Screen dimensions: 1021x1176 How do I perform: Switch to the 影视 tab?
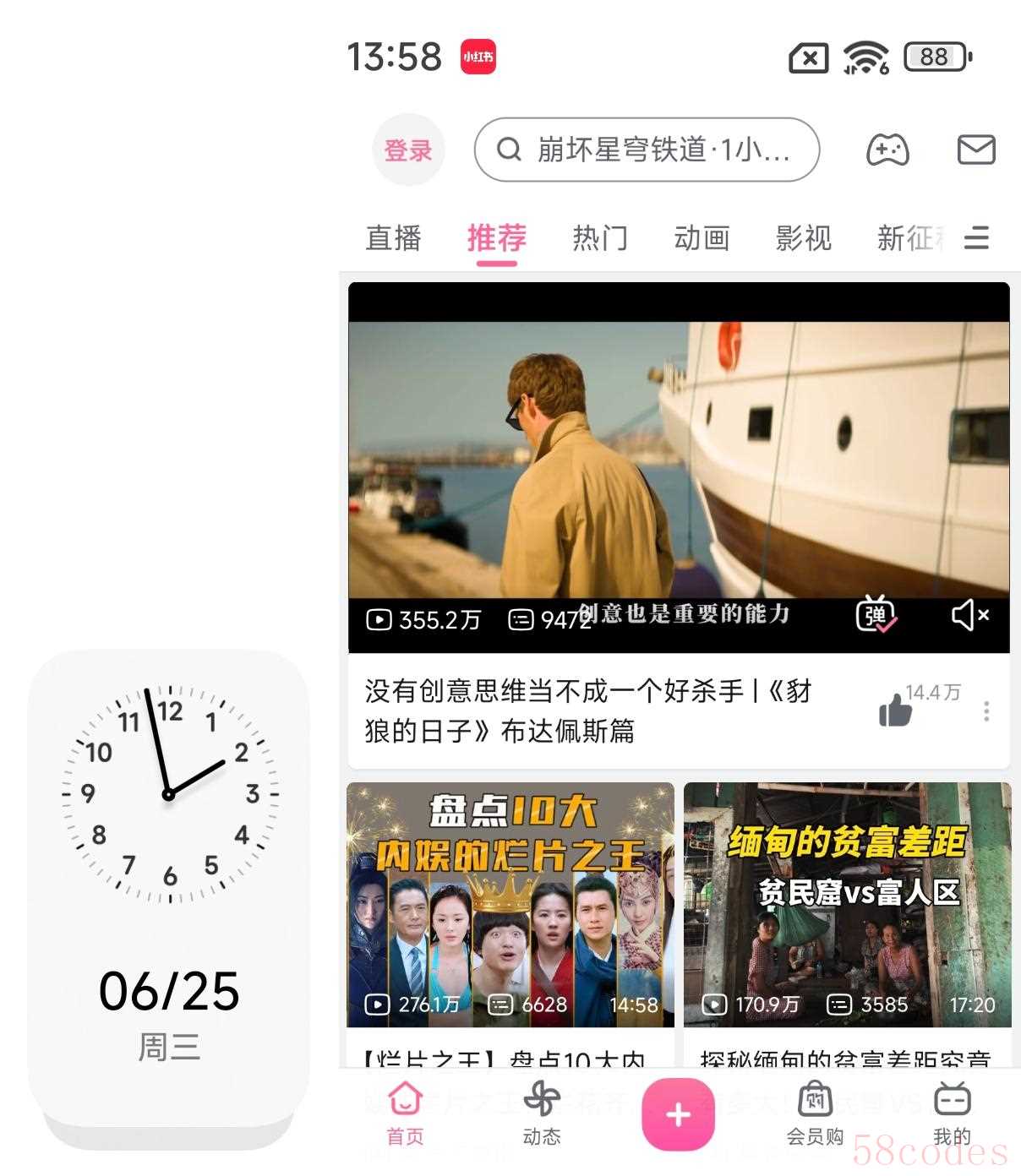pos(803,238)
